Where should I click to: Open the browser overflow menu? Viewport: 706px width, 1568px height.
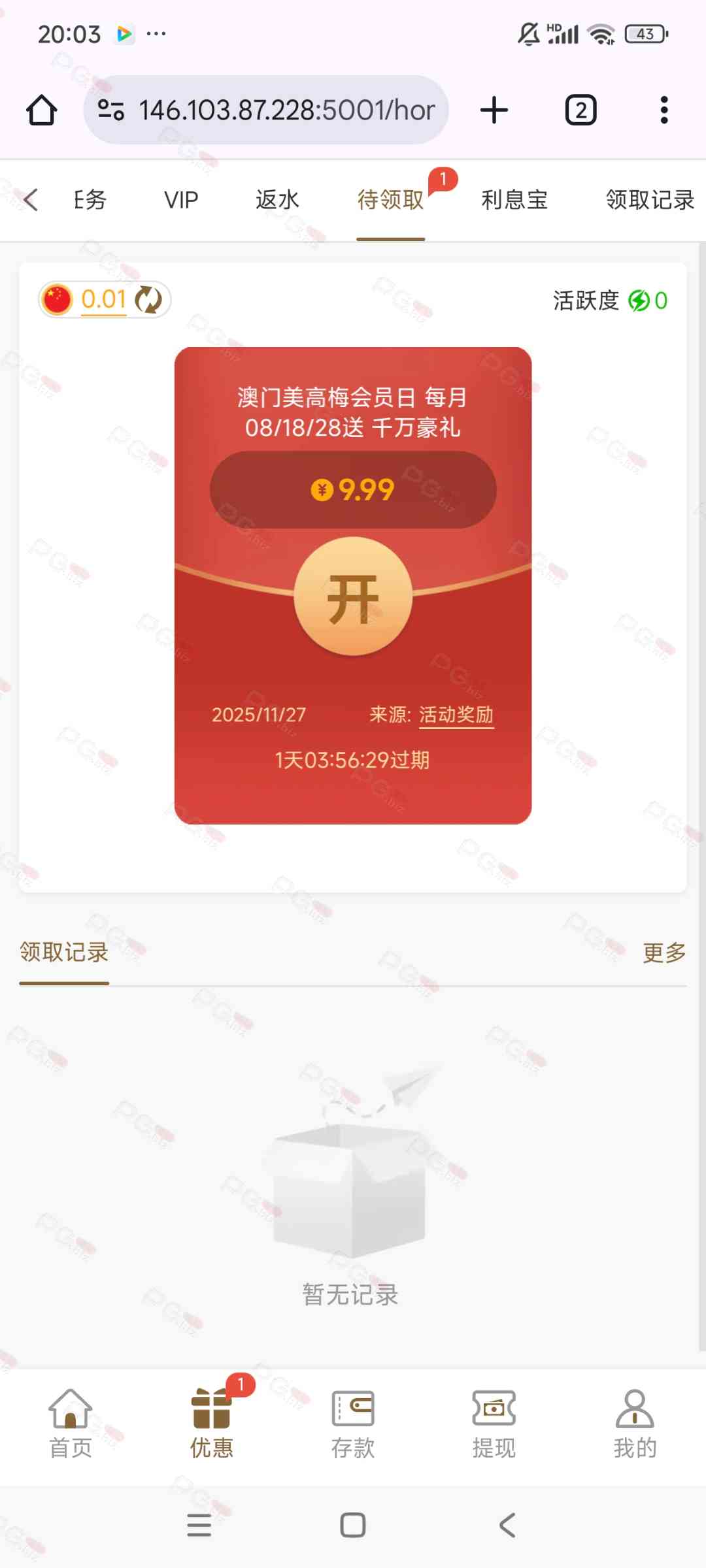pyautogui.click(x=664, y=110)
